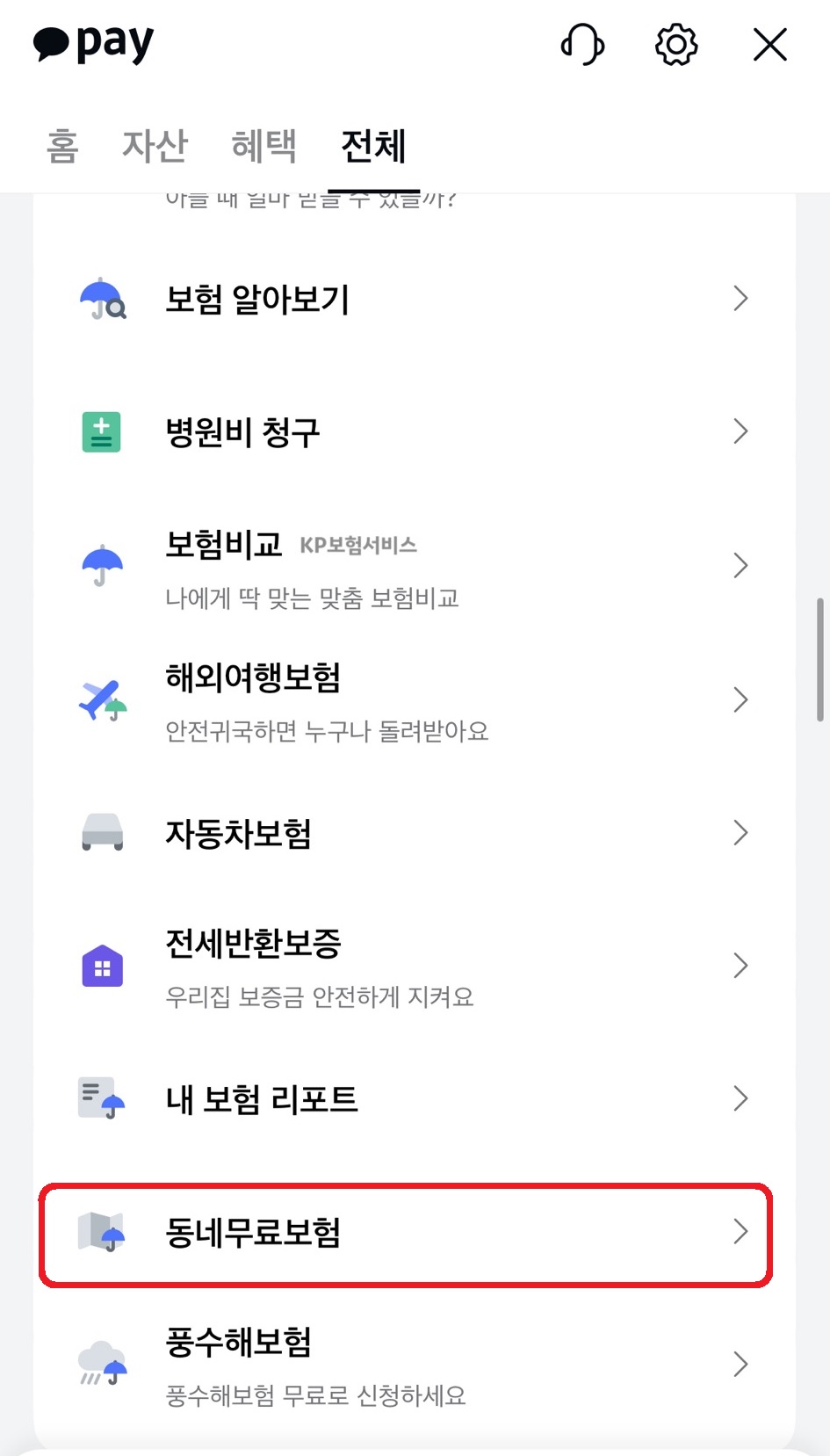This screenshot has height=1456, width=830.
Task: Switch to the 홈 tab
Action: click(x=61, y=147)
